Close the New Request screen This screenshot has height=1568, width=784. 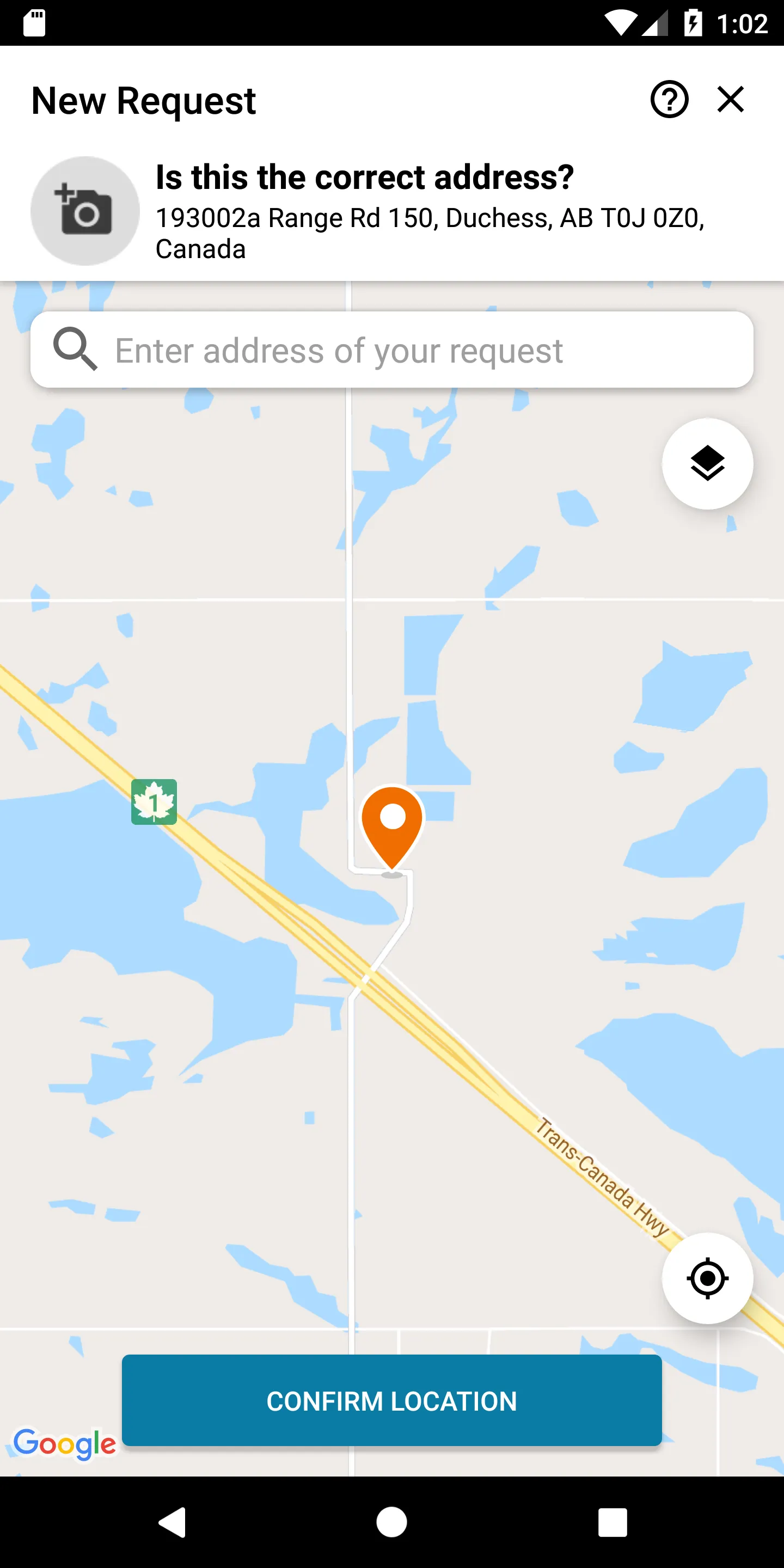click(x=731, y=99)
